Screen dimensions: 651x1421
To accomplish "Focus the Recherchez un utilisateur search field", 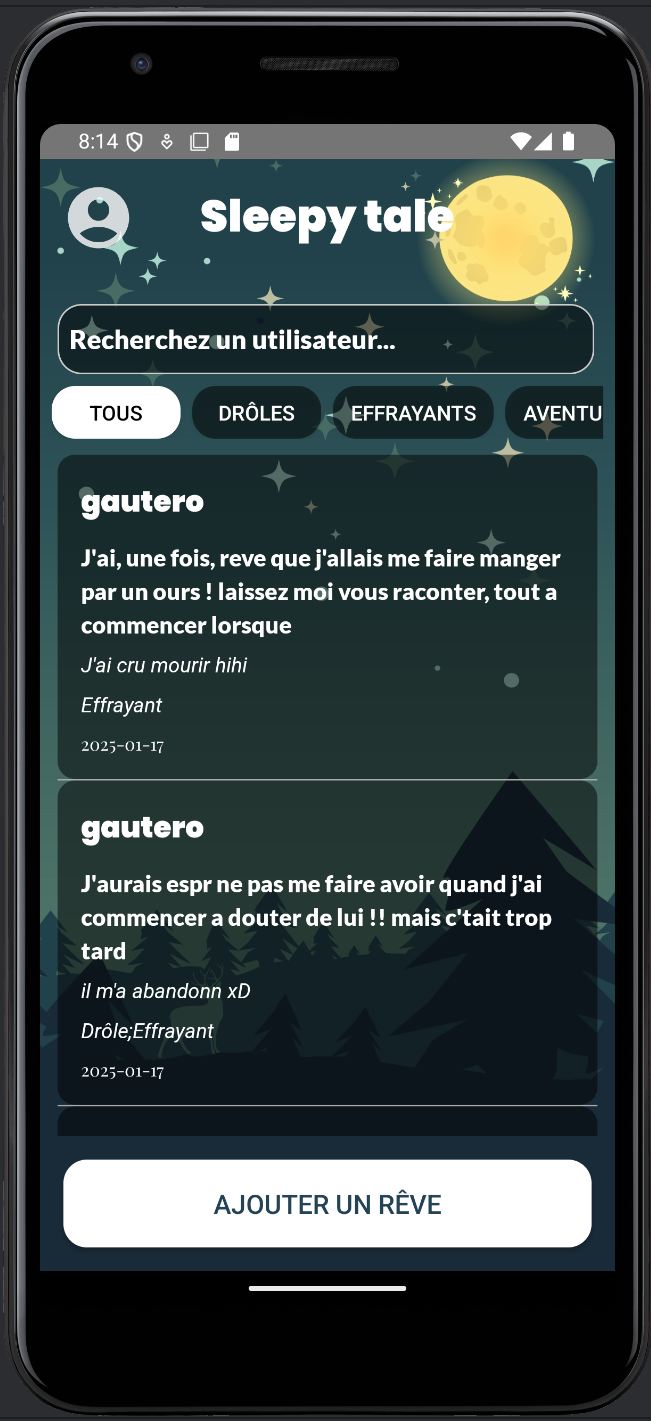I will [325, 339].
